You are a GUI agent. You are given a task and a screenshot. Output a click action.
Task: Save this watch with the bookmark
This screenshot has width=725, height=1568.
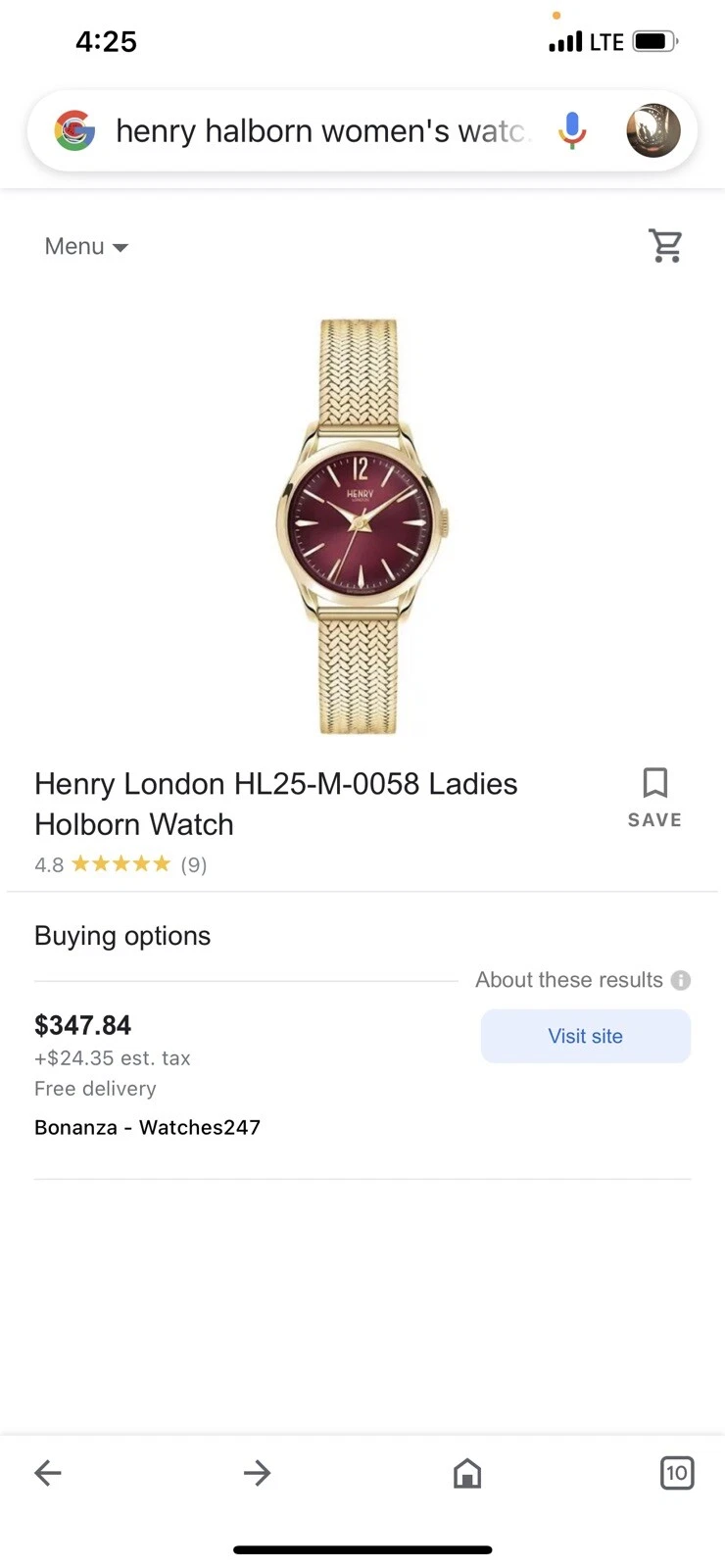pos(654,798)
